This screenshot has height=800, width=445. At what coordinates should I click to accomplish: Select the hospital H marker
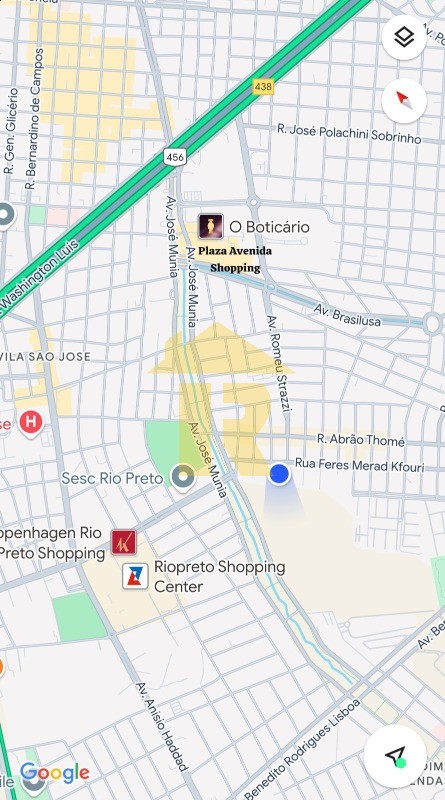[x=31, y=423]
